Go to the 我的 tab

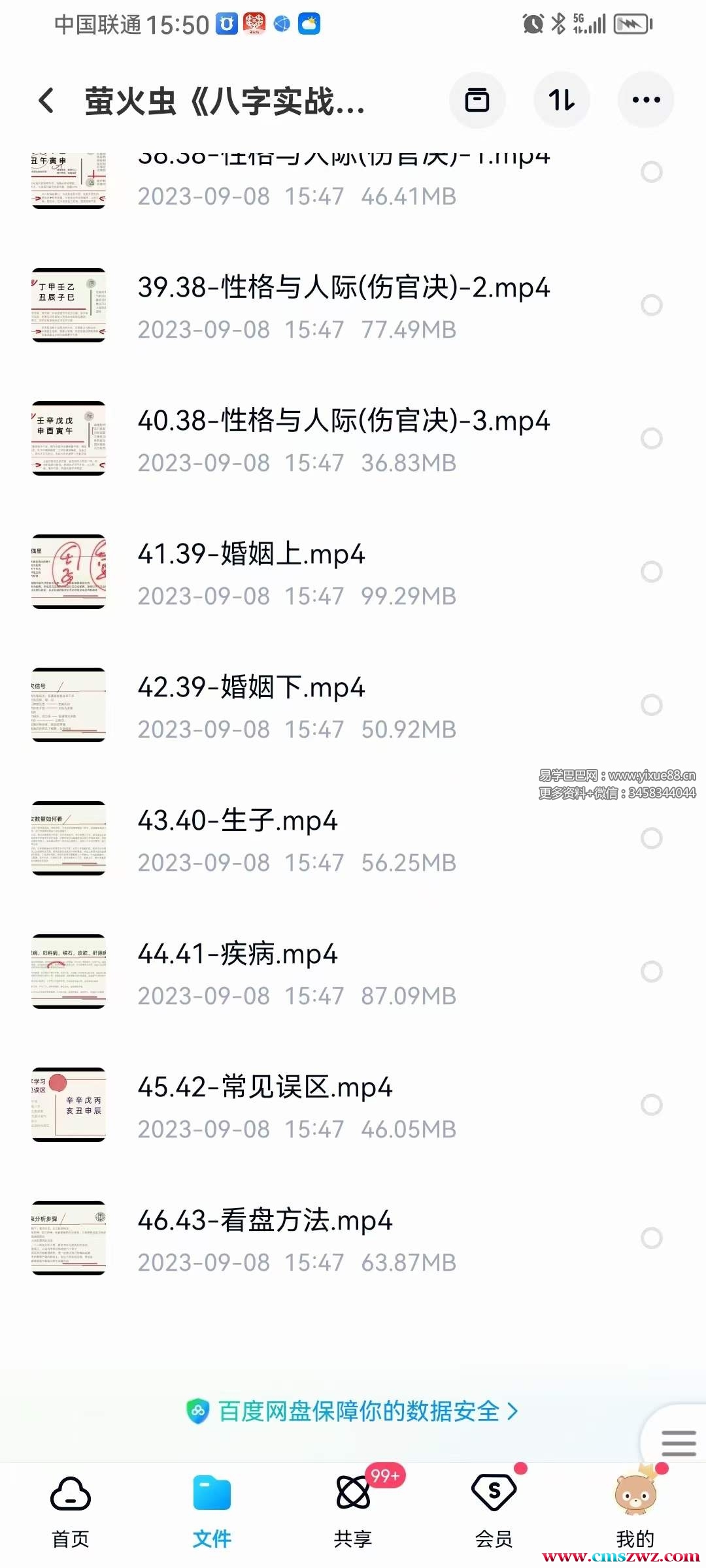click(635, 1511)
